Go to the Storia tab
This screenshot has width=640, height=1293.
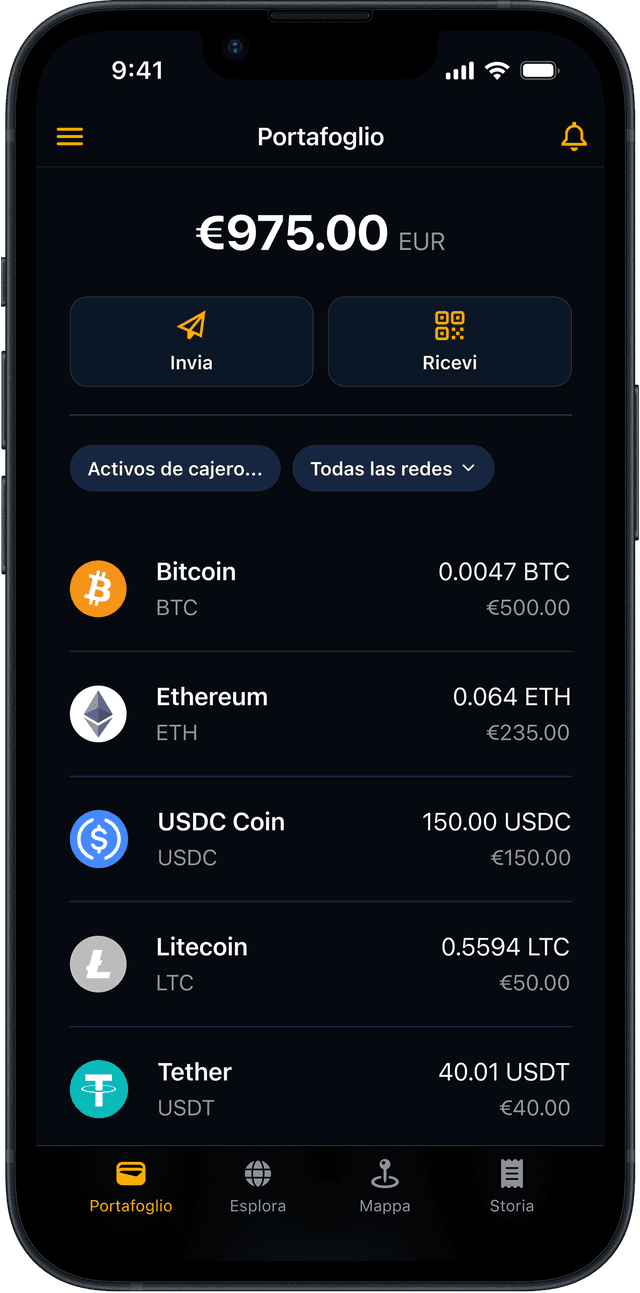pos(512,1186)
